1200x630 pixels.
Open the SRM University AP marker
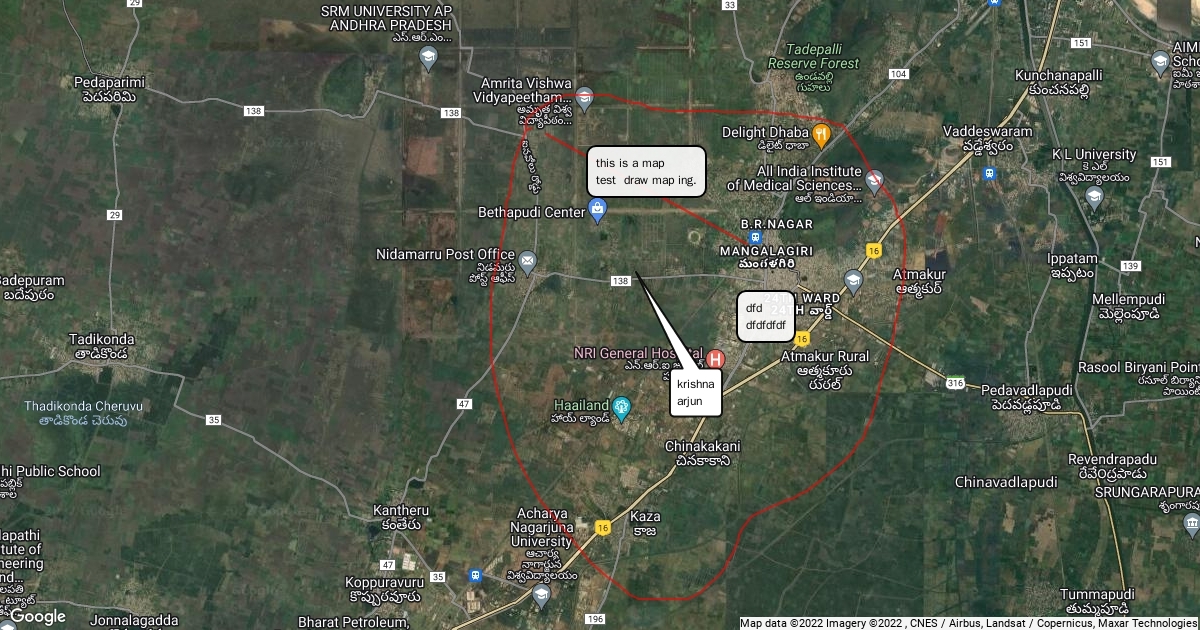(429, 56)
